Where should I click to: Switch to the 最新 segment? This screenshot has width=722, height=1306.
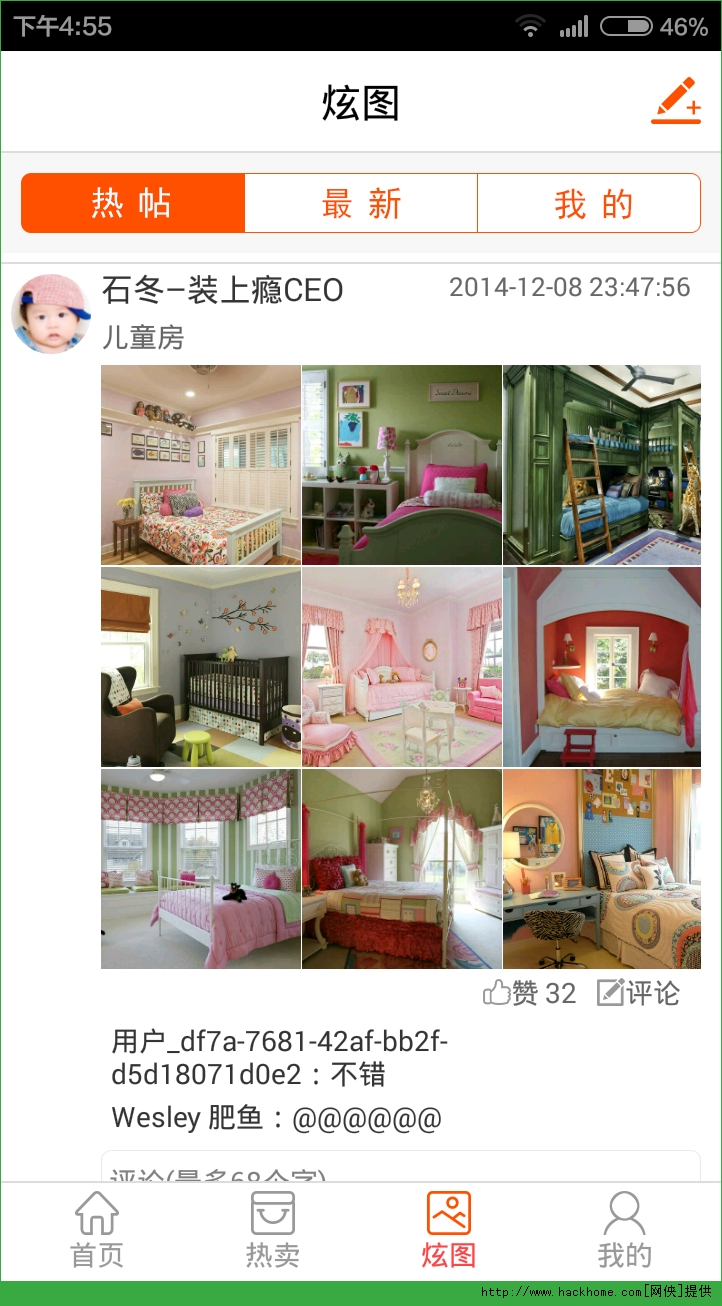pyautogui.click(x=361, y=203)
